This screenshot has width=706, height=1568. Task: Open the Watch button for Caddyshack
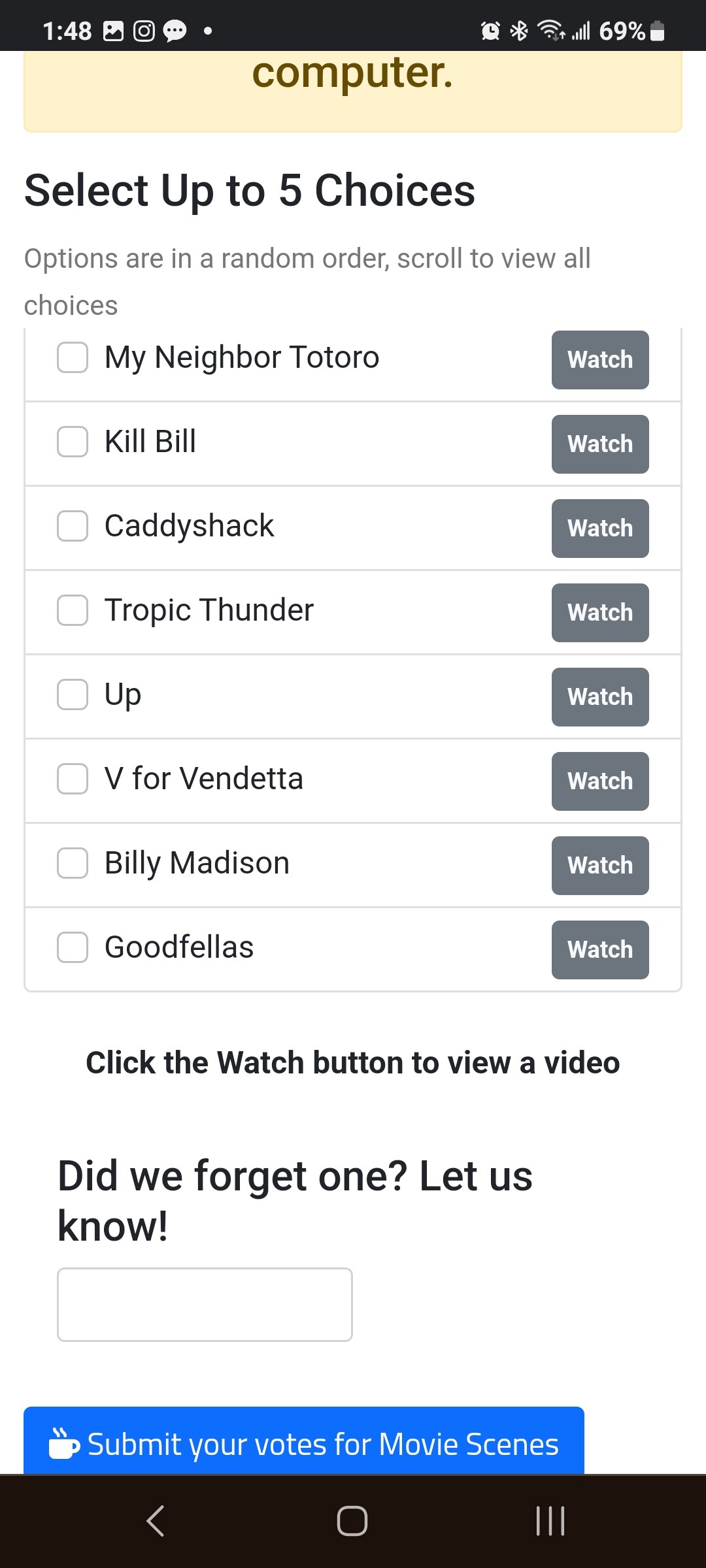pyautogui.click(x=600, y=529)
